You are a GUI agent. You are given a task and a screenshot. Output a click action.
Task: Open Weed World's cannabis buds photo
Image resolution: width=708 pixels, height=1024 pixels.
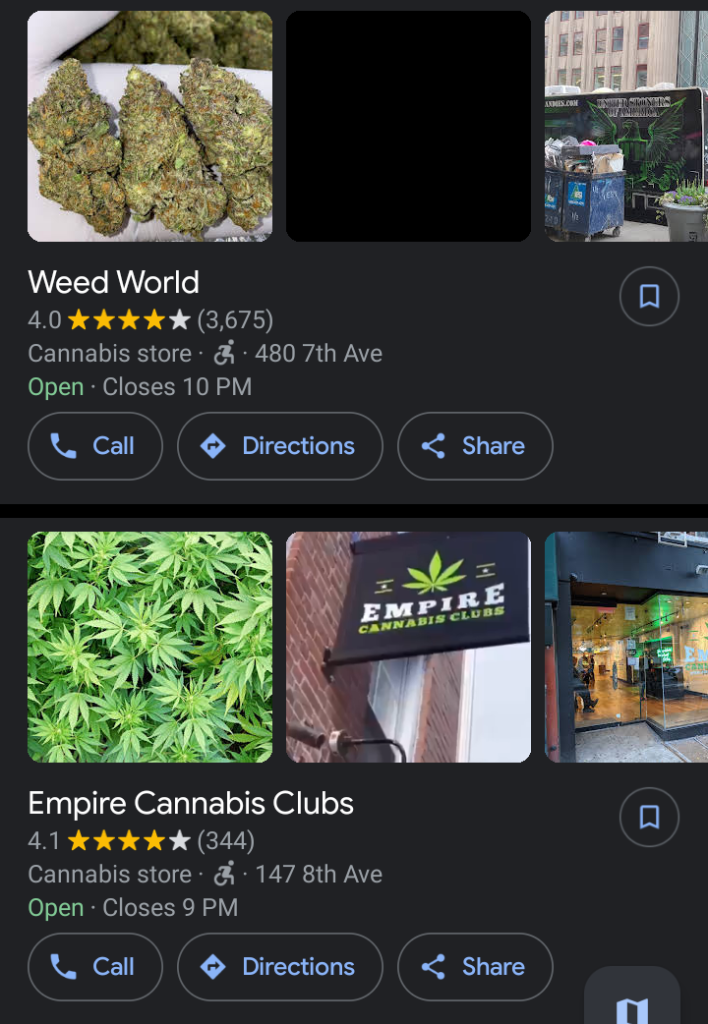click(150, 126)
